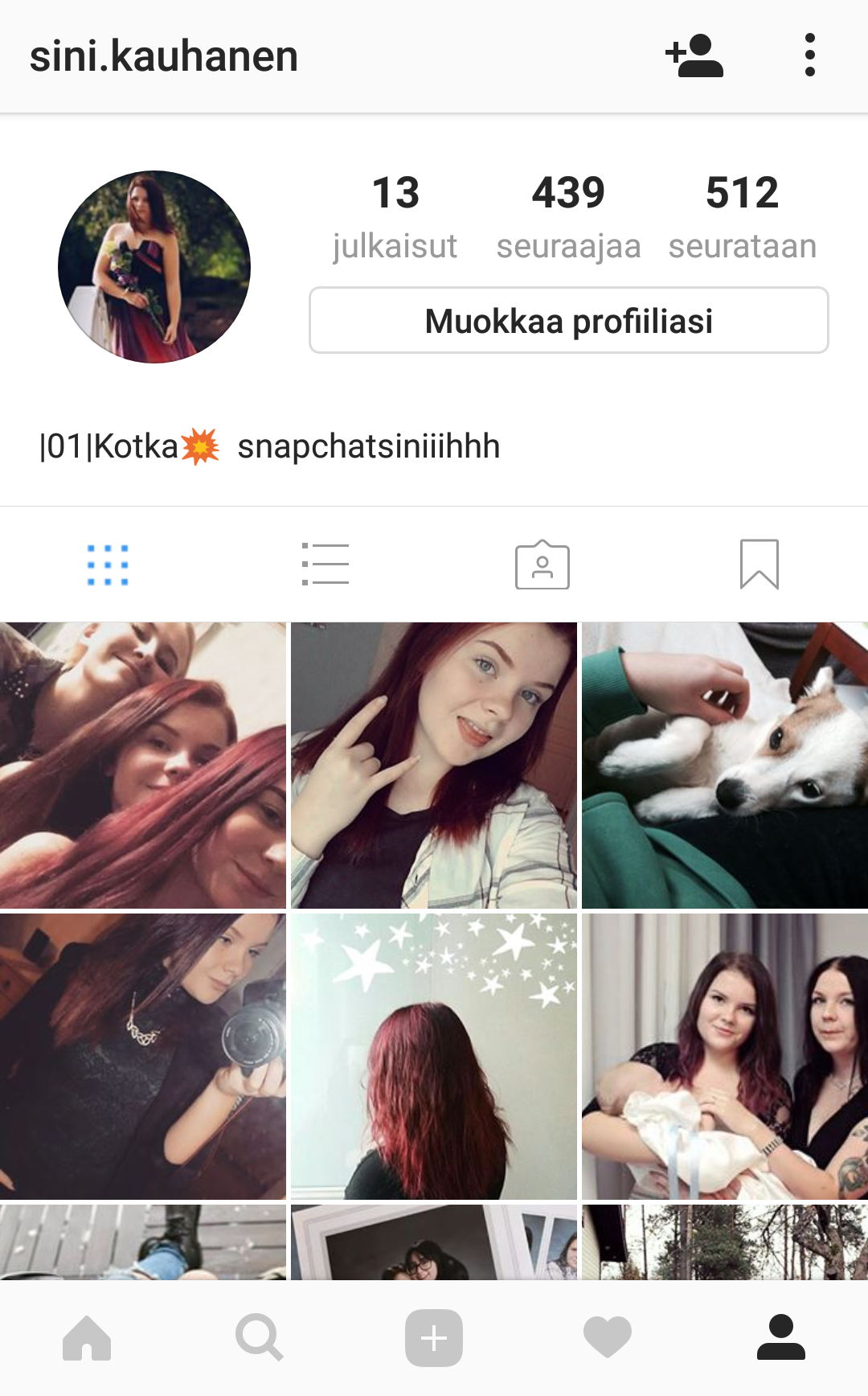The height and width of the screenshot is (1396, 868).
Task: Open the selfie with peace sign
Action: pos(434,766)
